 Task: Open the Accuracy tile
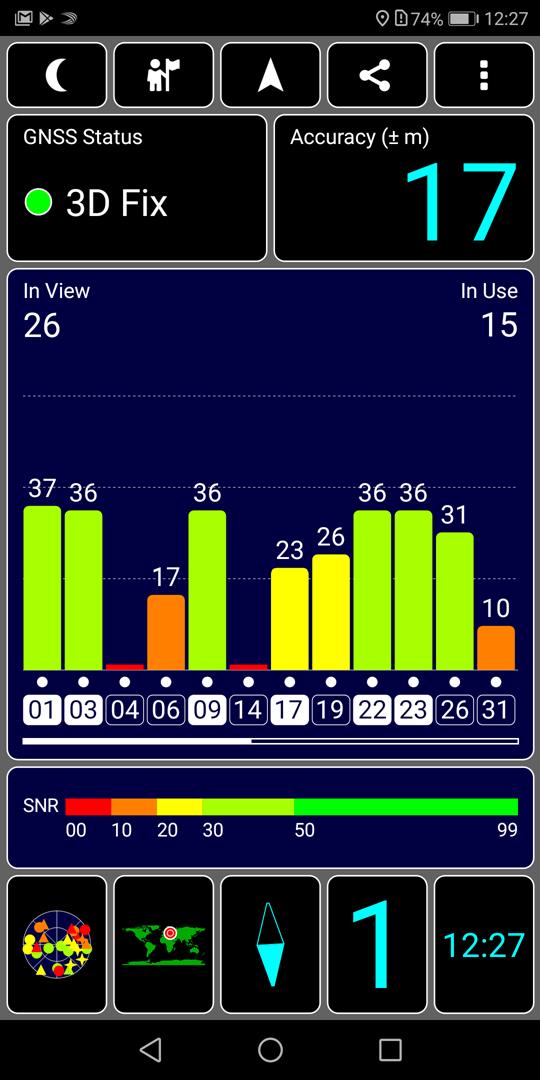tap(404, 188)
